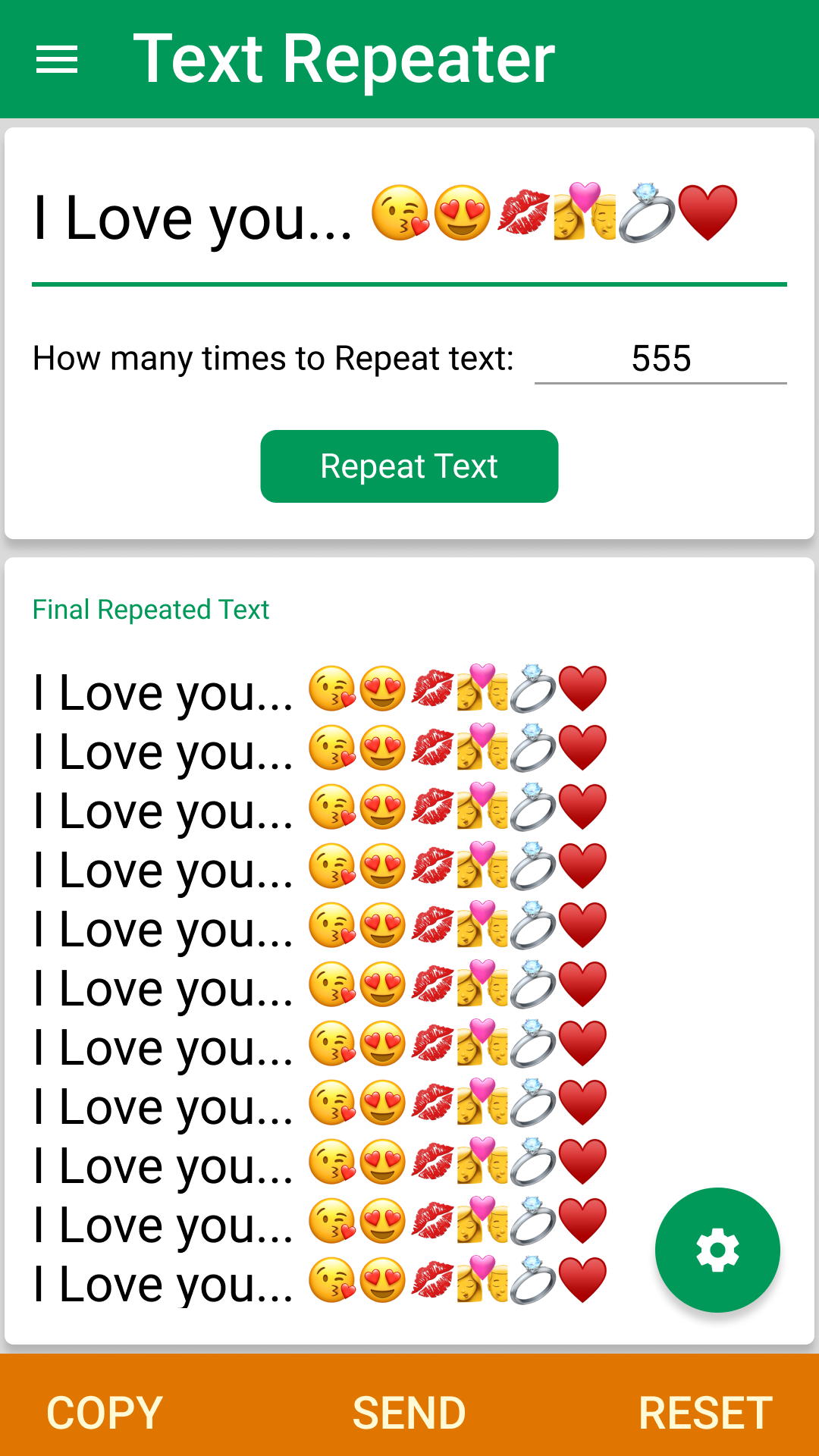Edit the 'I Love you...' text field
The height and width of the screenshot is (1456, 819).
point(408,218)
